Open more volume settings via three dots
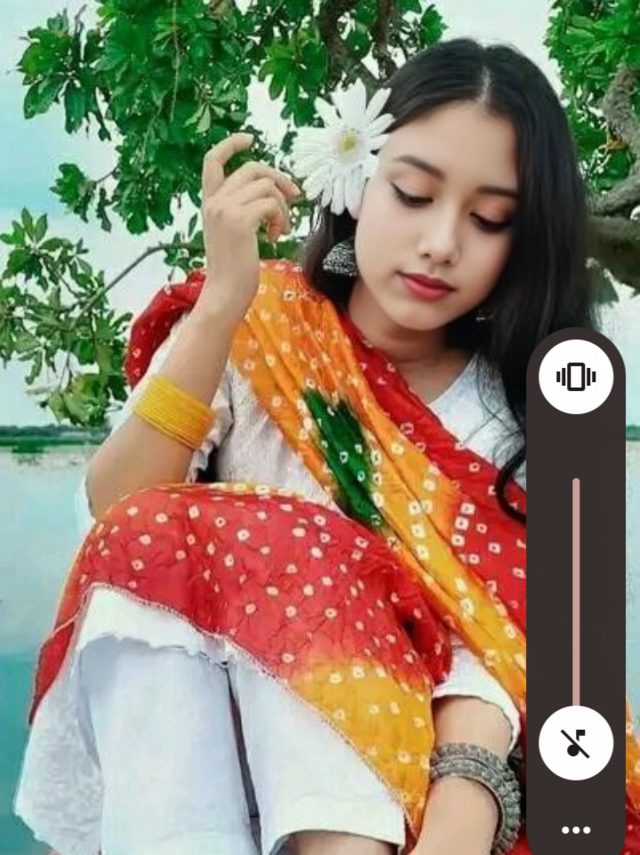The height and width of the screenshot is (855, 640). pos(575,829)
